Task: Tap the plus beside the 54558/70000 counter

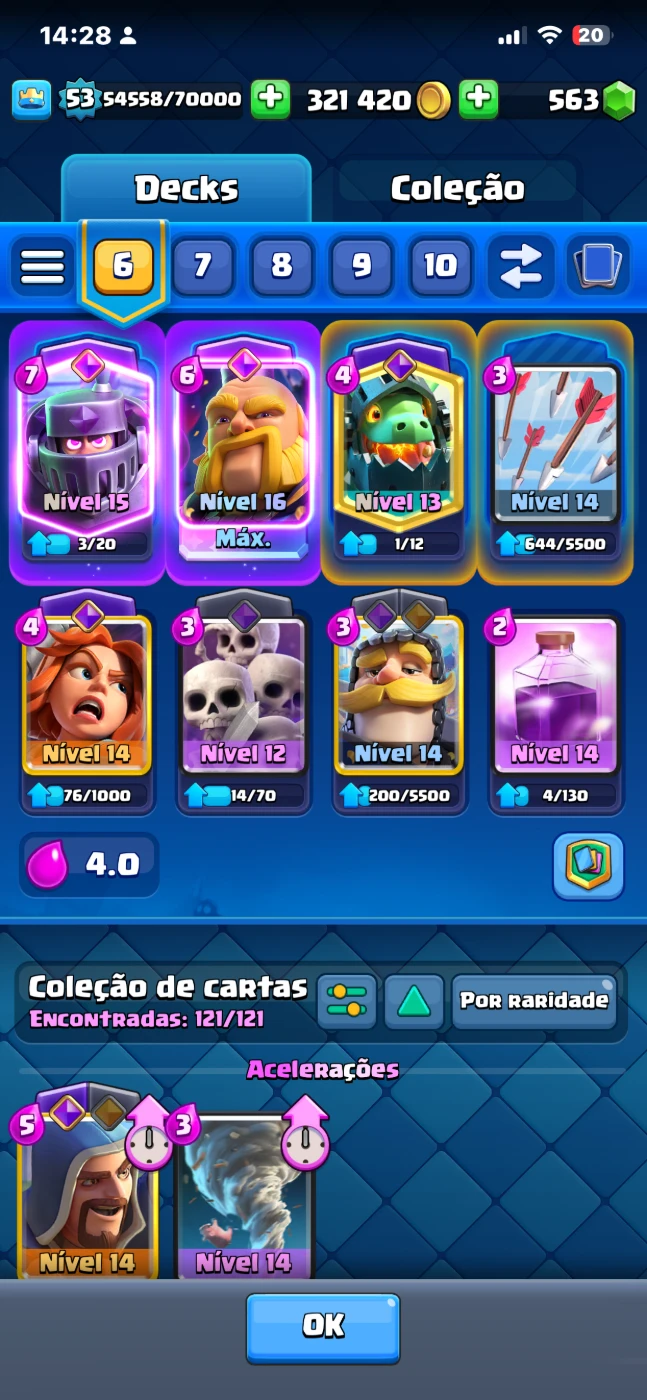Action: coord(270,99)
